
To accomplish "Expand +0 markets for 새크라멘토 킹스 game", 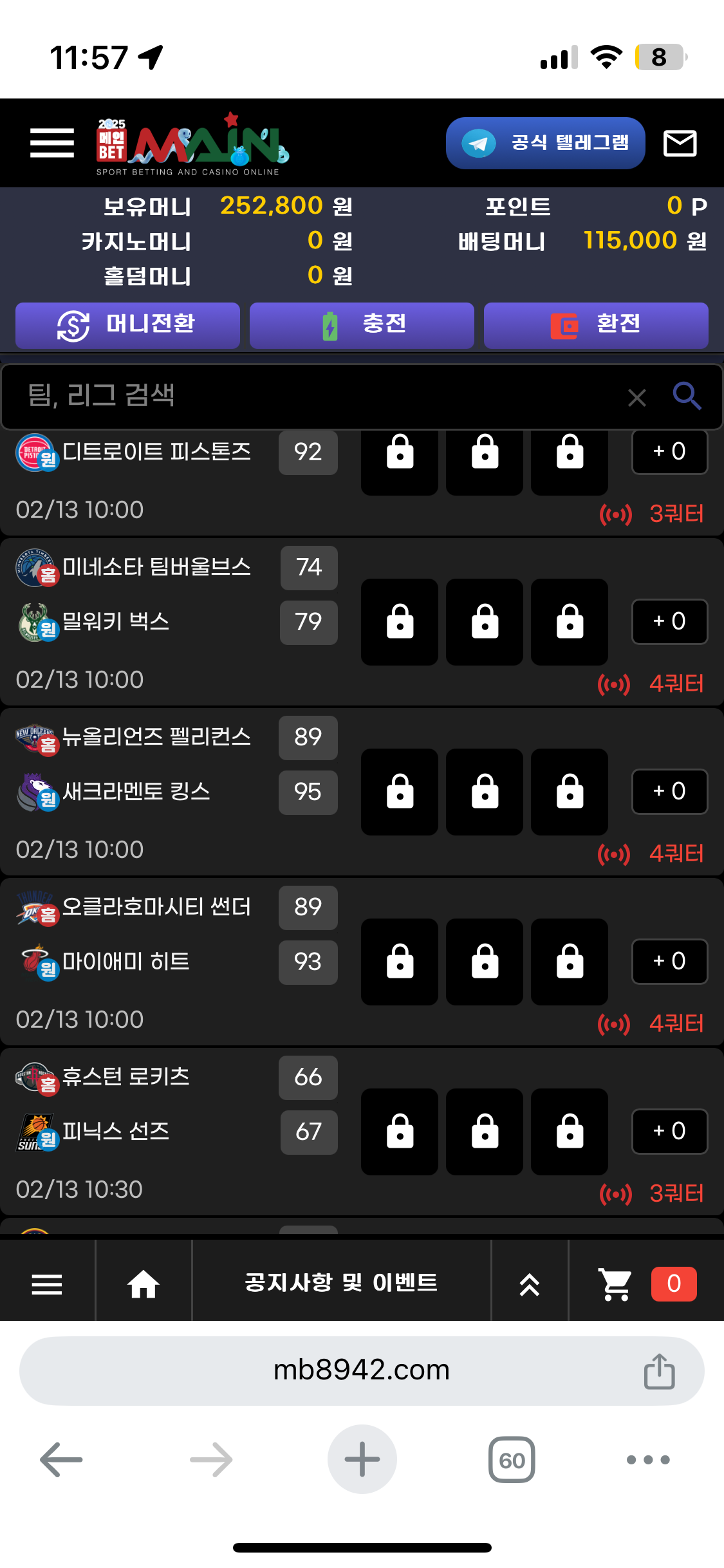I will coord(669,791).
